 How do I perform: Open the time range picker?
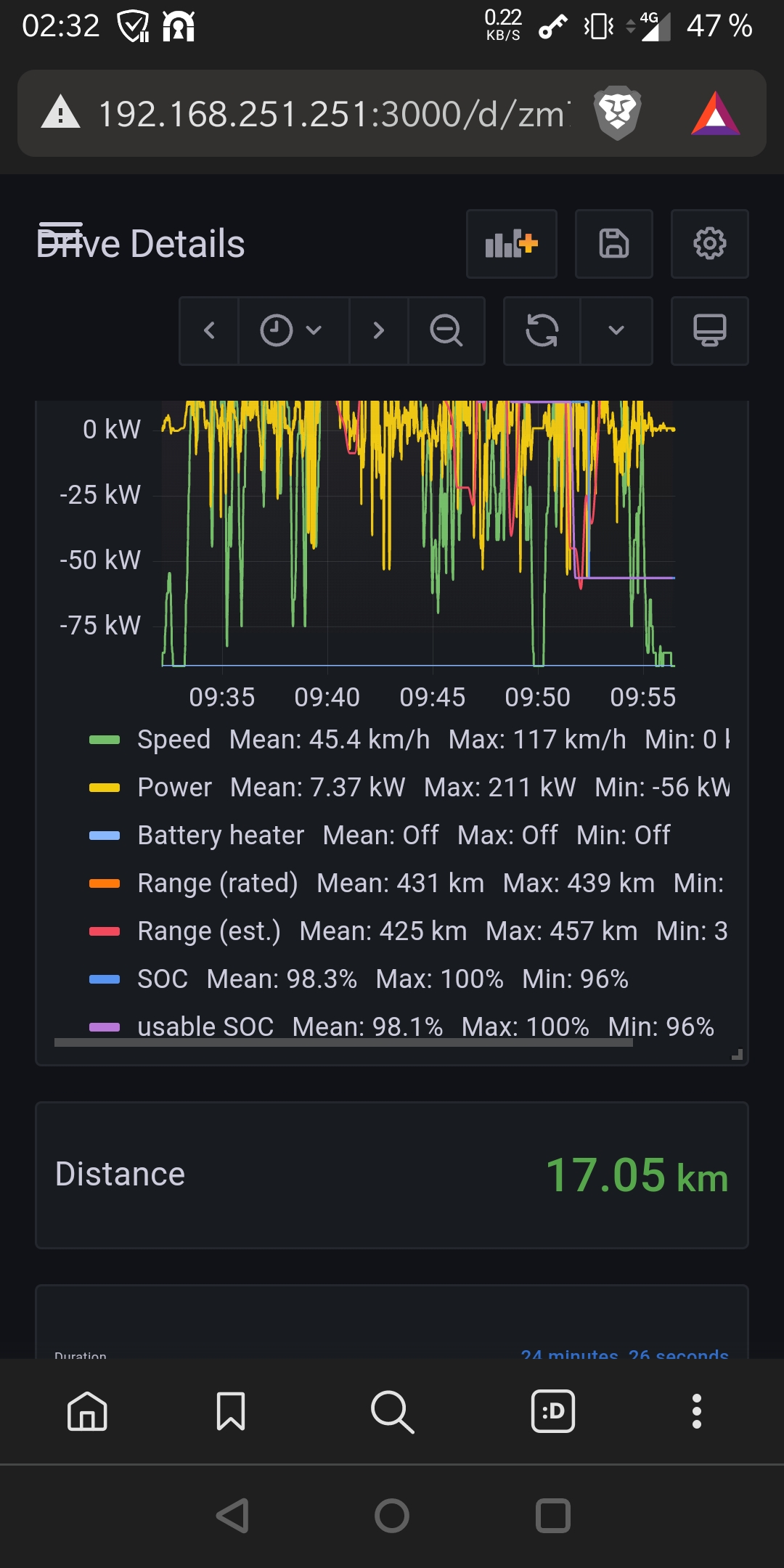[x=292, y=331]
